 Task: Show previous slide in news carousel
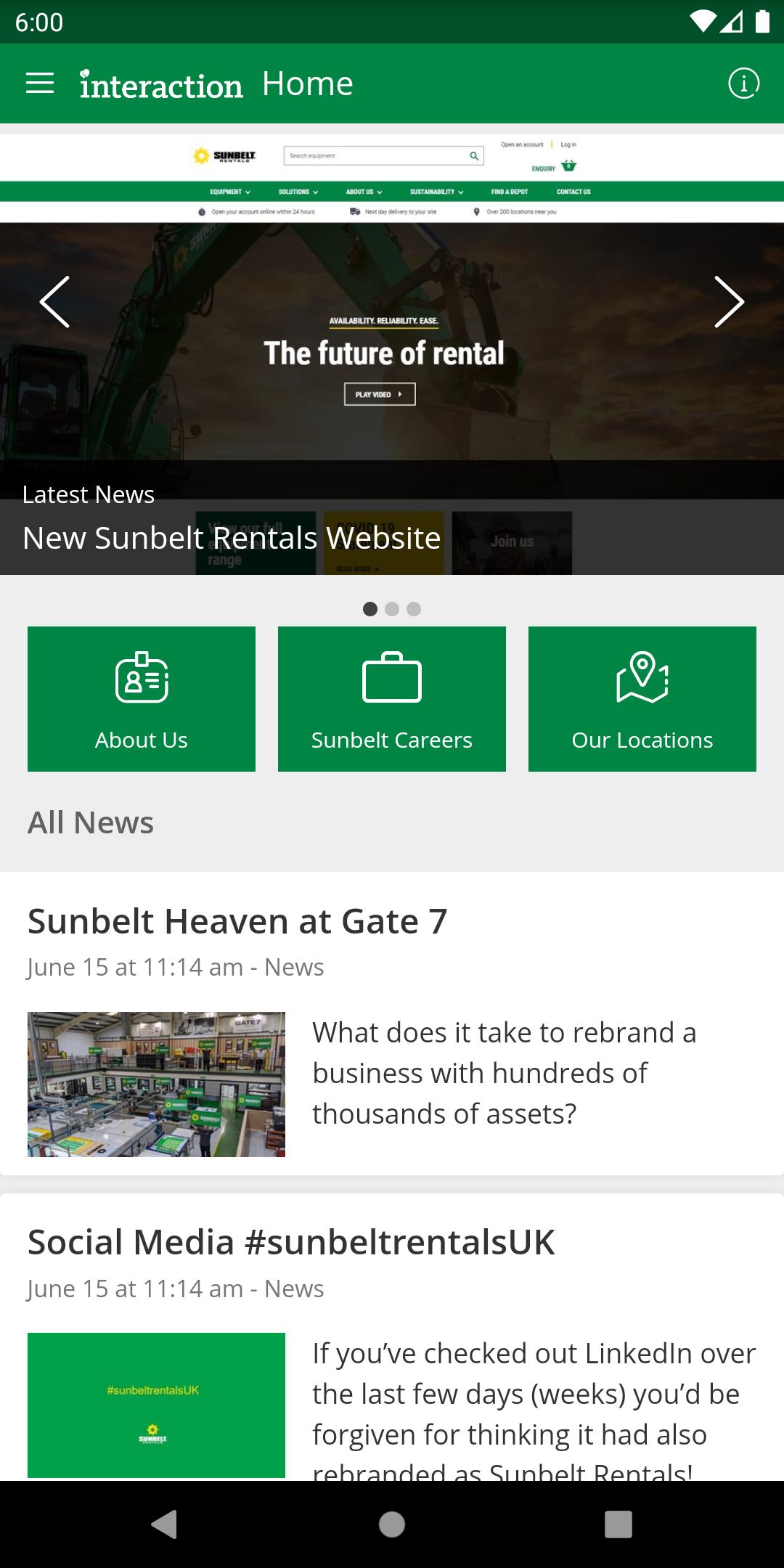tap(54, 302)
